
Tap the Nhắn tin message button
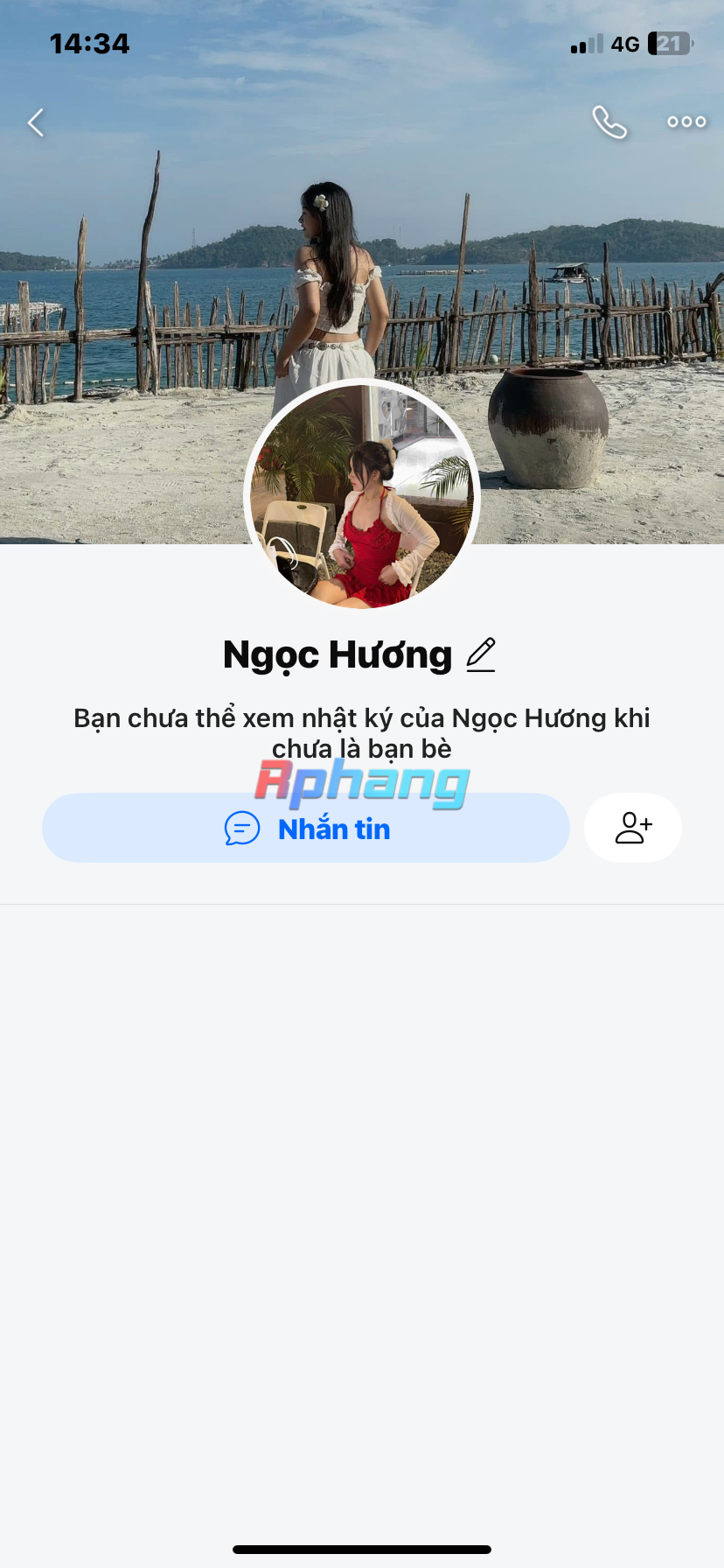306,828
